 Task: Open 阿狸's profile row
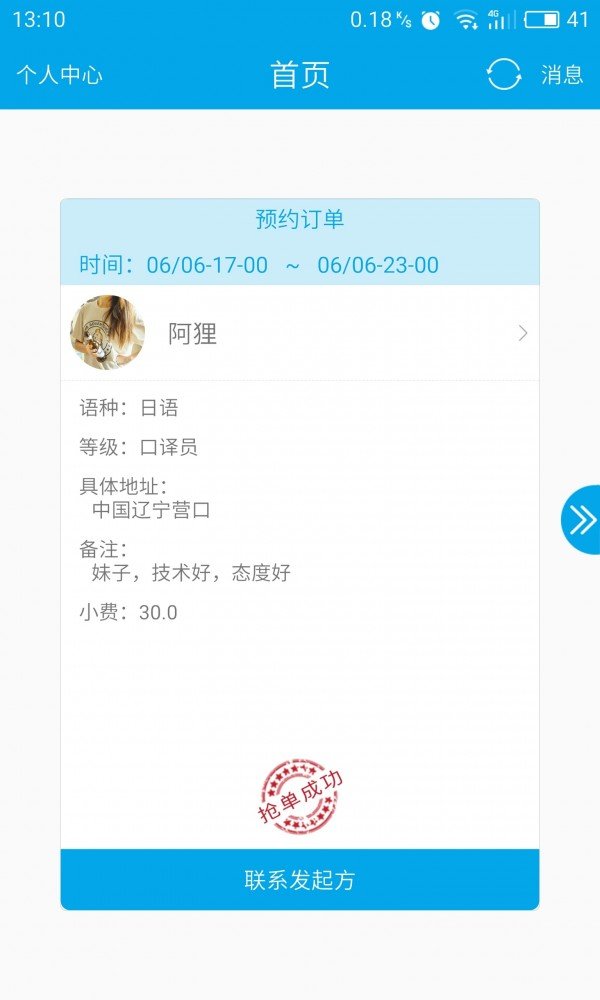[300, 333]
